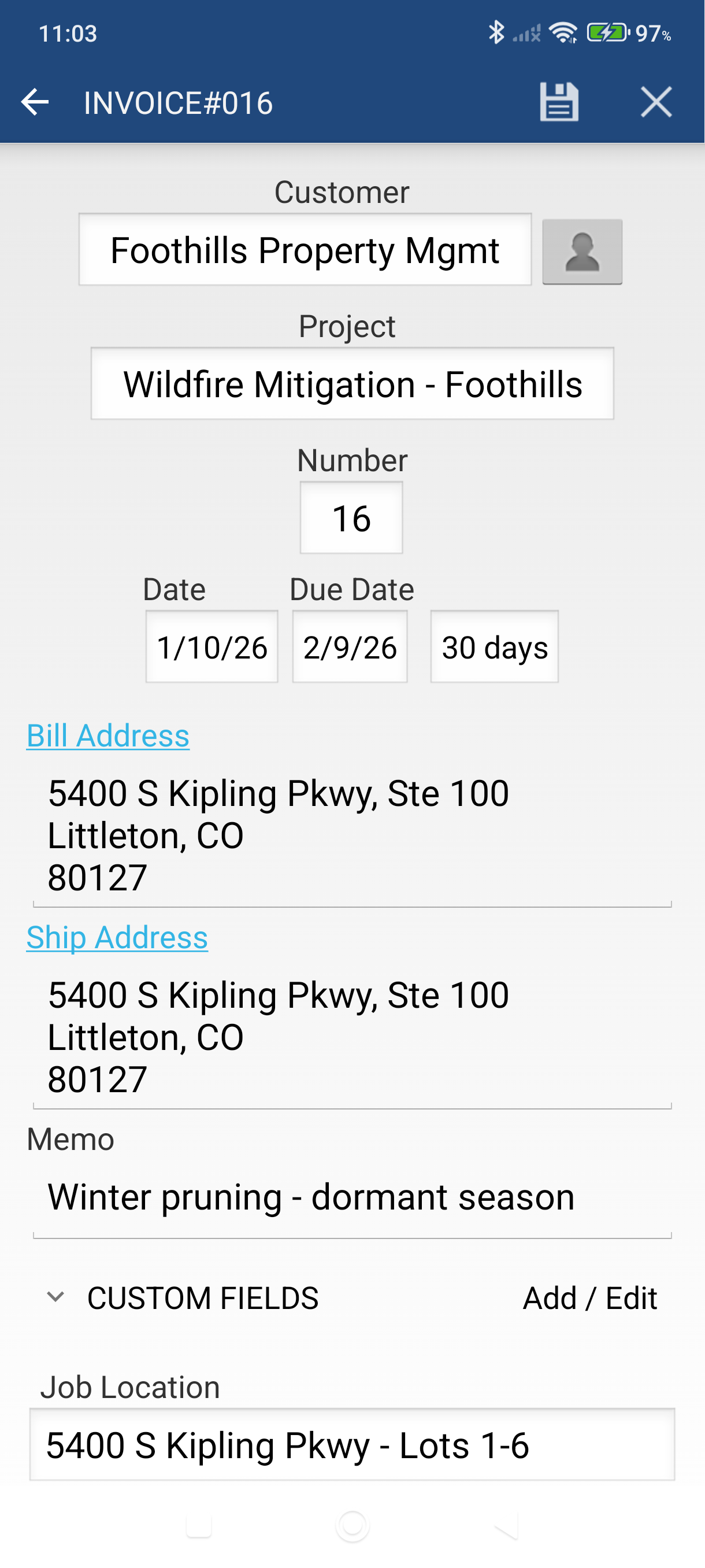Image resolution: width=705 pixels, height=1568 pixels.
Task: Open the Due Date picker showing 2/9/26
Action: pos(350,647)
